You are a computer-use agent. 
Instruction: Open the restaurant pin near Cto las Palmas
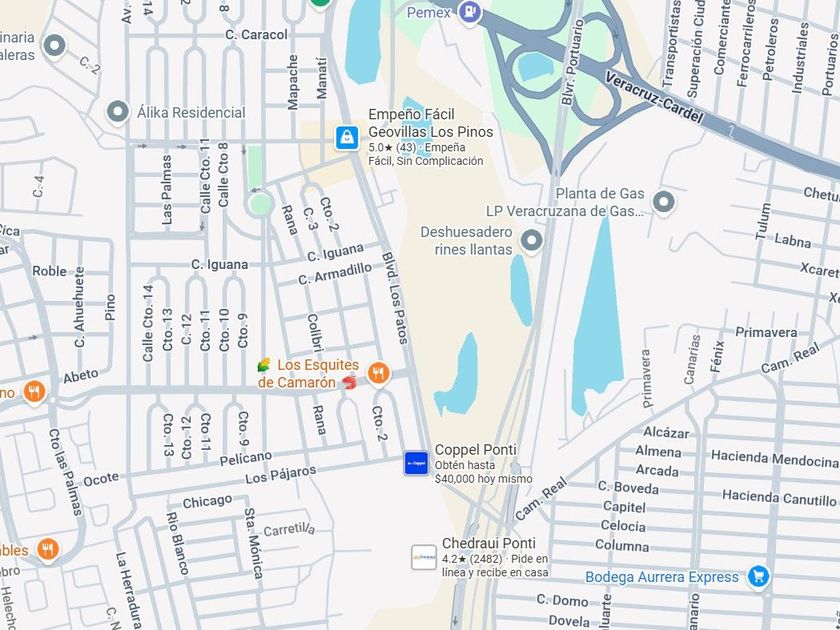(x=48, y=550)
